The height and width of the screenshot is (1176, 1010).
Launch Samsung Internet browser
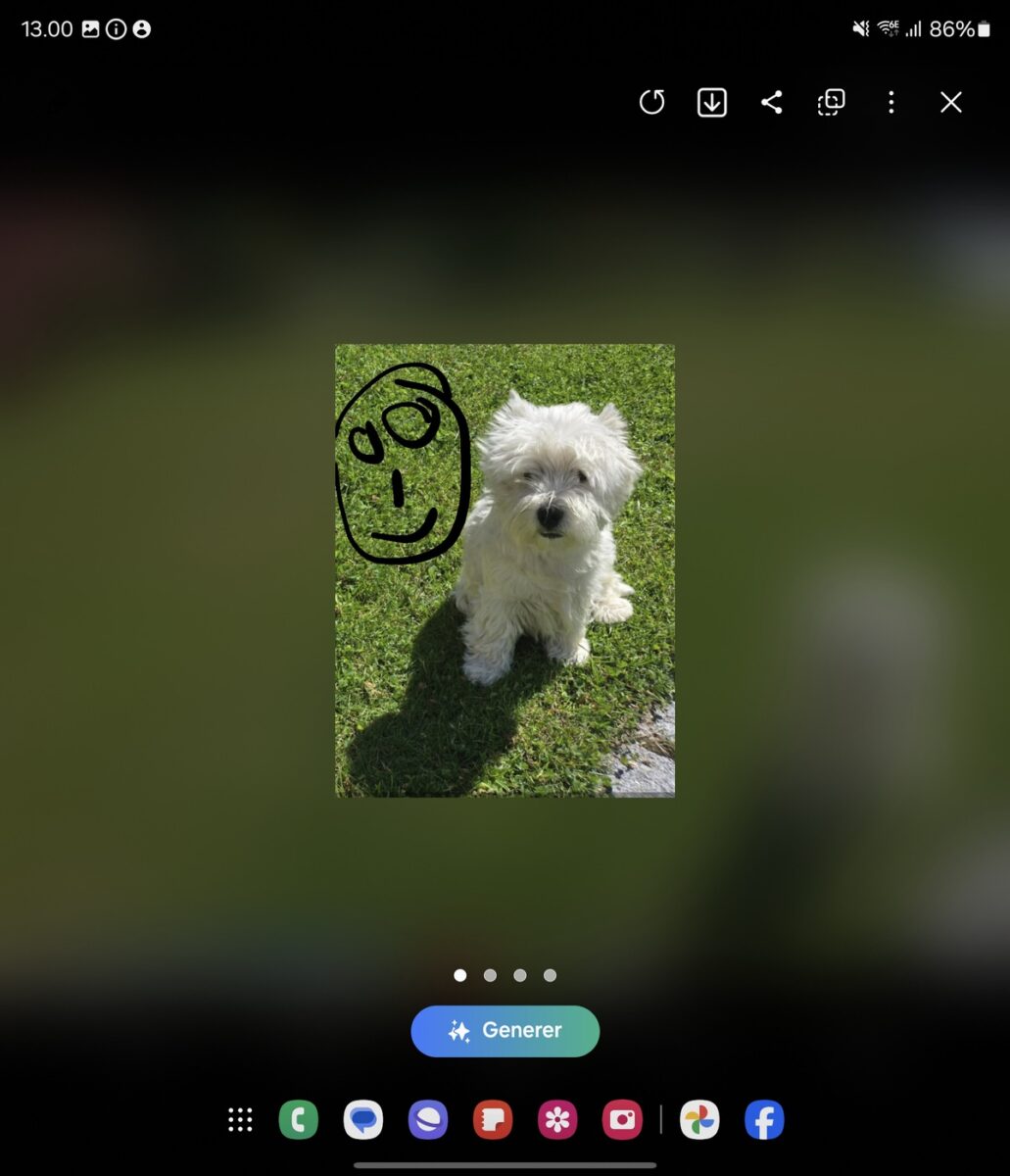click(428, 1120)
